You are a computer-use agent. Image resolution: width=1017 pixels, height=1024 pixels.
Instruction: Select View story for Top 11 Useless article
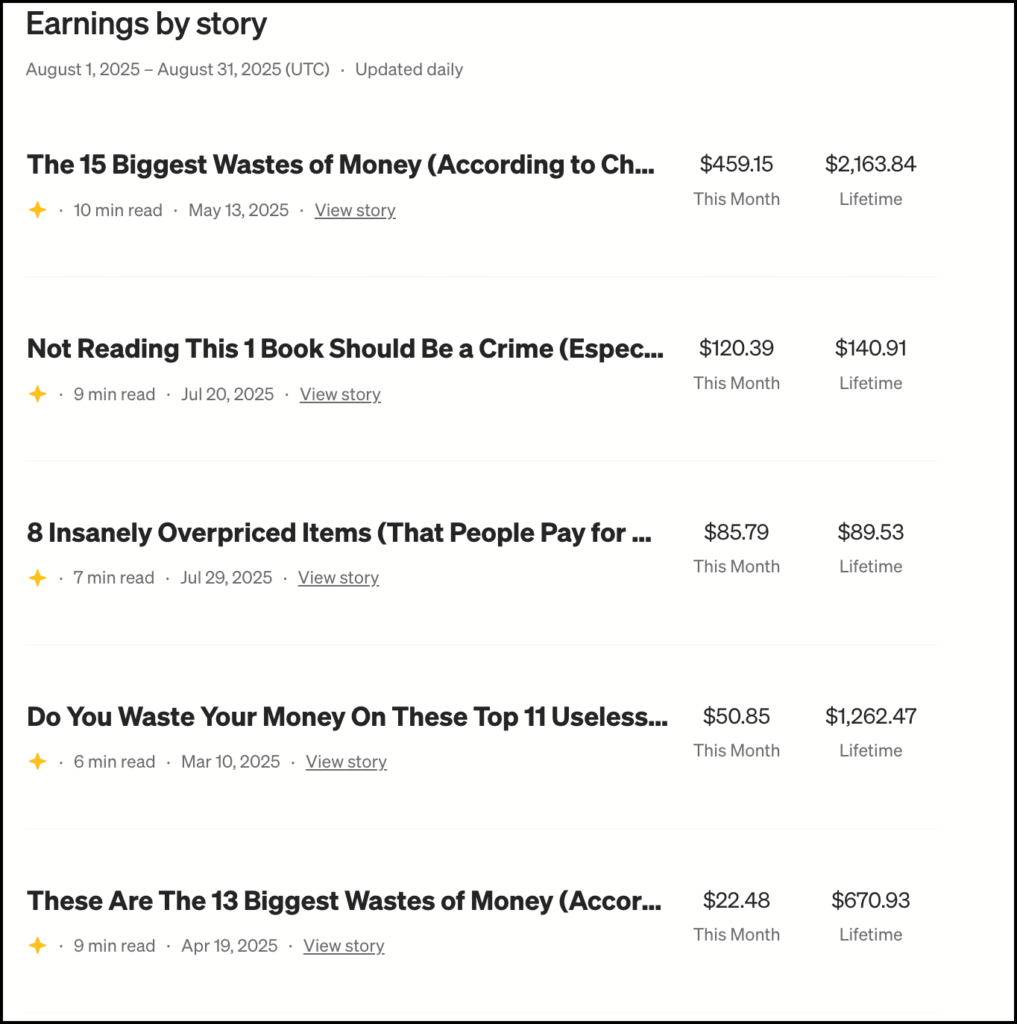(346, 761)
